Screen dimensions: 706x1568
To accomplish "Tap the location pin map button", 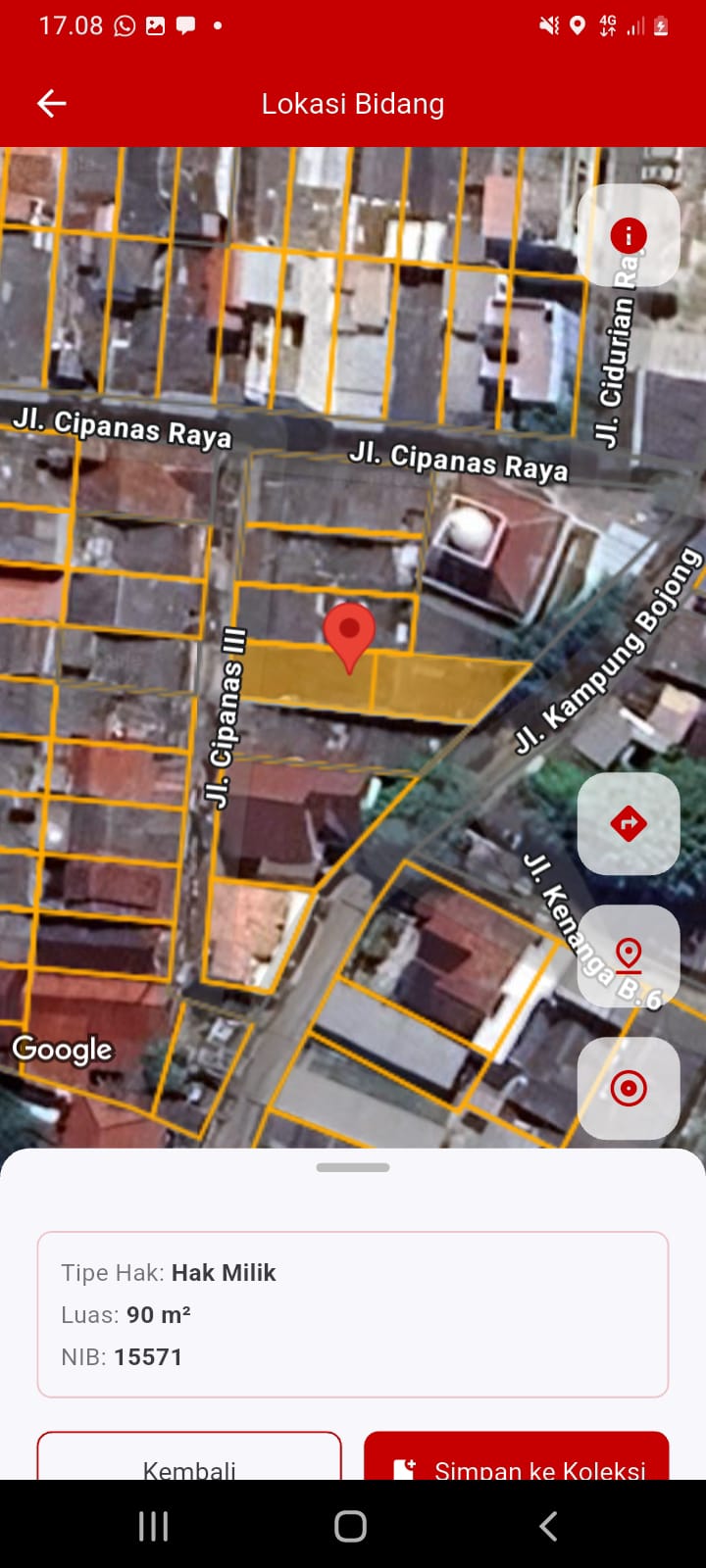I will pos(629,955).
